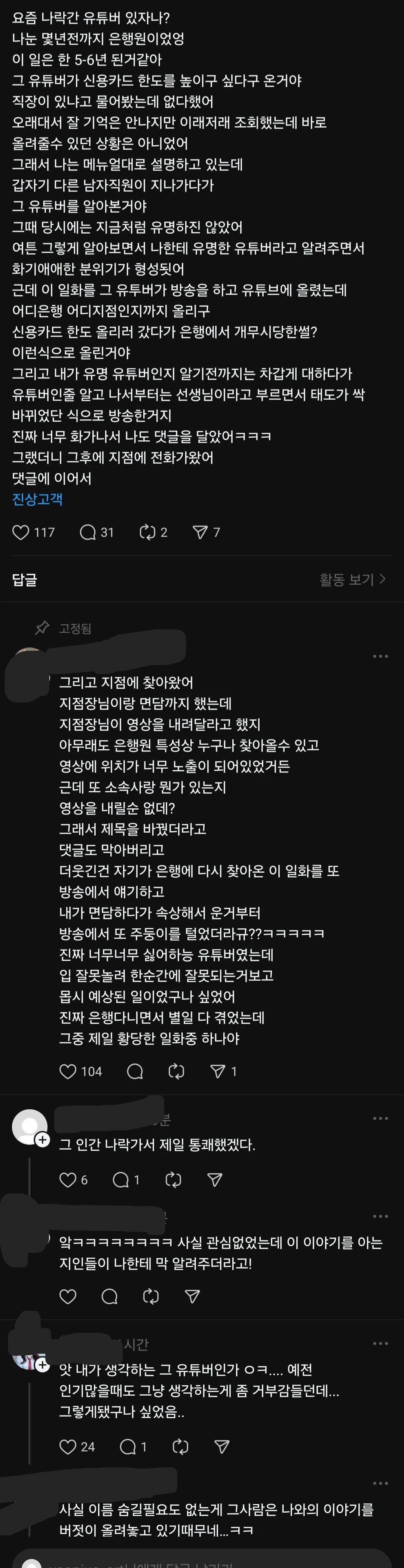Open 활동 보기 for this post
404x1568 pixels.
(352, 579)
